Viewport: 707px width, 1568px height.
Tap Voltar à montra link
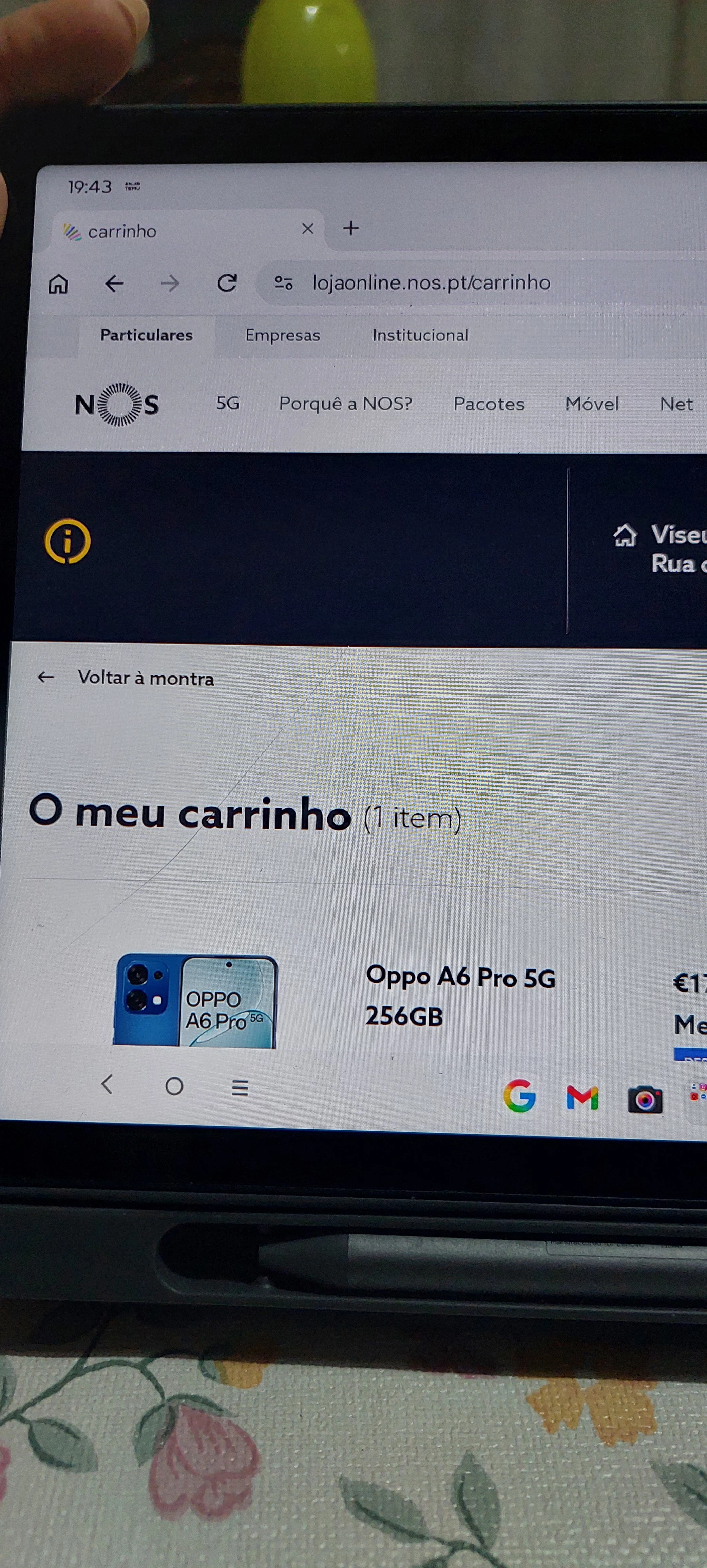[x=146, y=678]
